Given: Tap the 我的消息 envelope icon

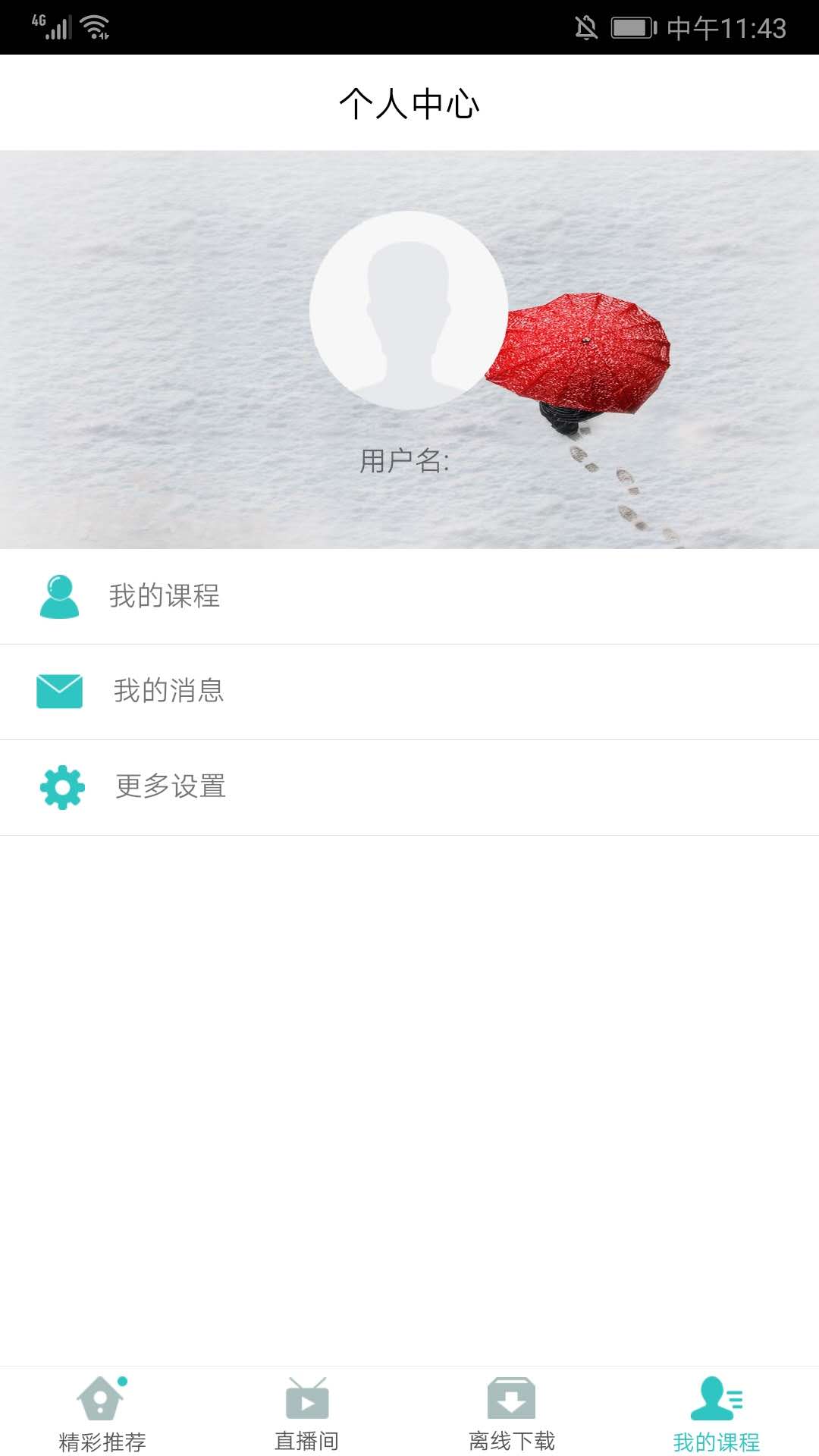Looking at the screenshot, I should (61, 691).
